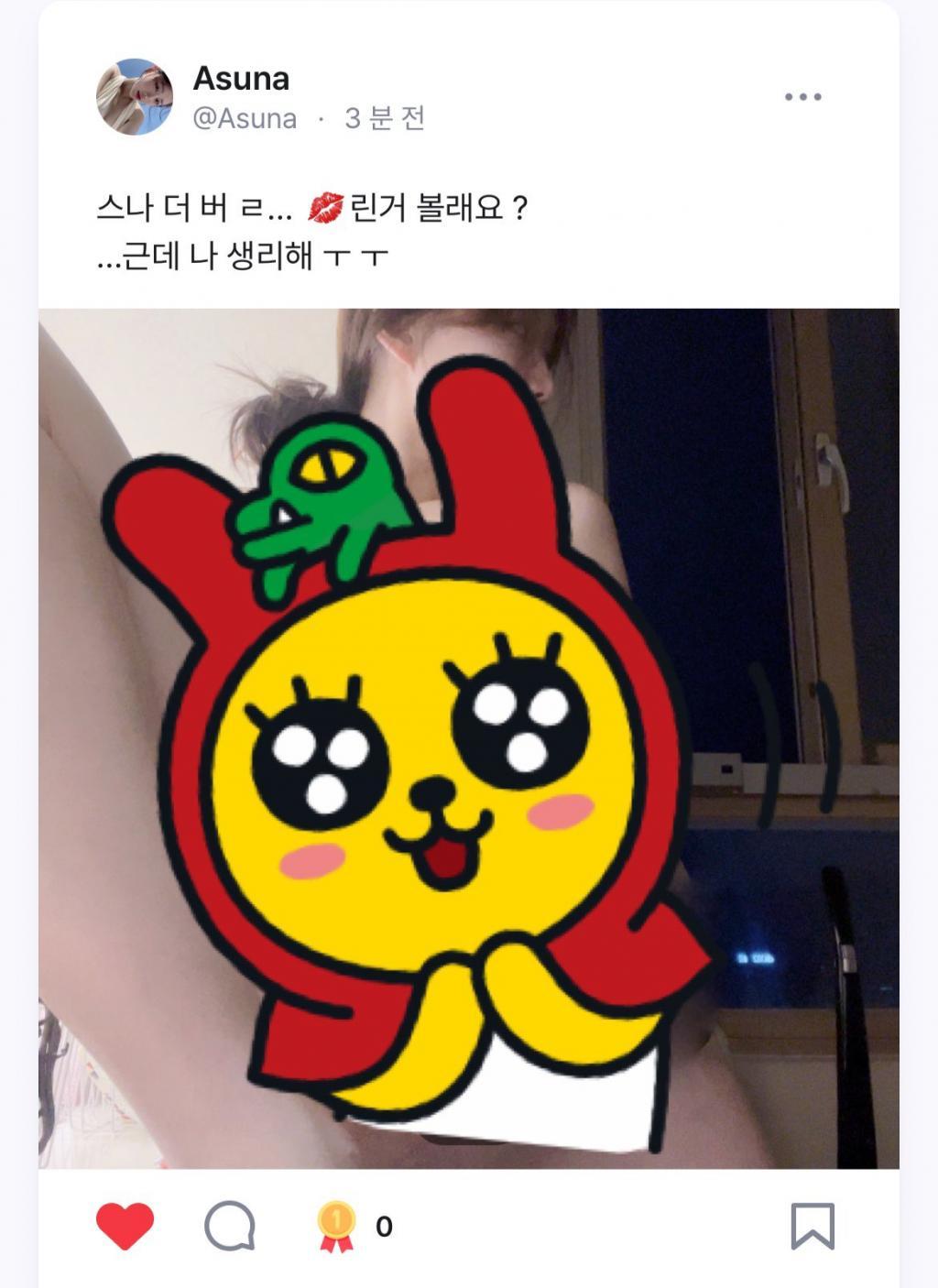Screen dimensions: 938x1288
Task: Open Asuna's profile picture
Action: [135, 97]
